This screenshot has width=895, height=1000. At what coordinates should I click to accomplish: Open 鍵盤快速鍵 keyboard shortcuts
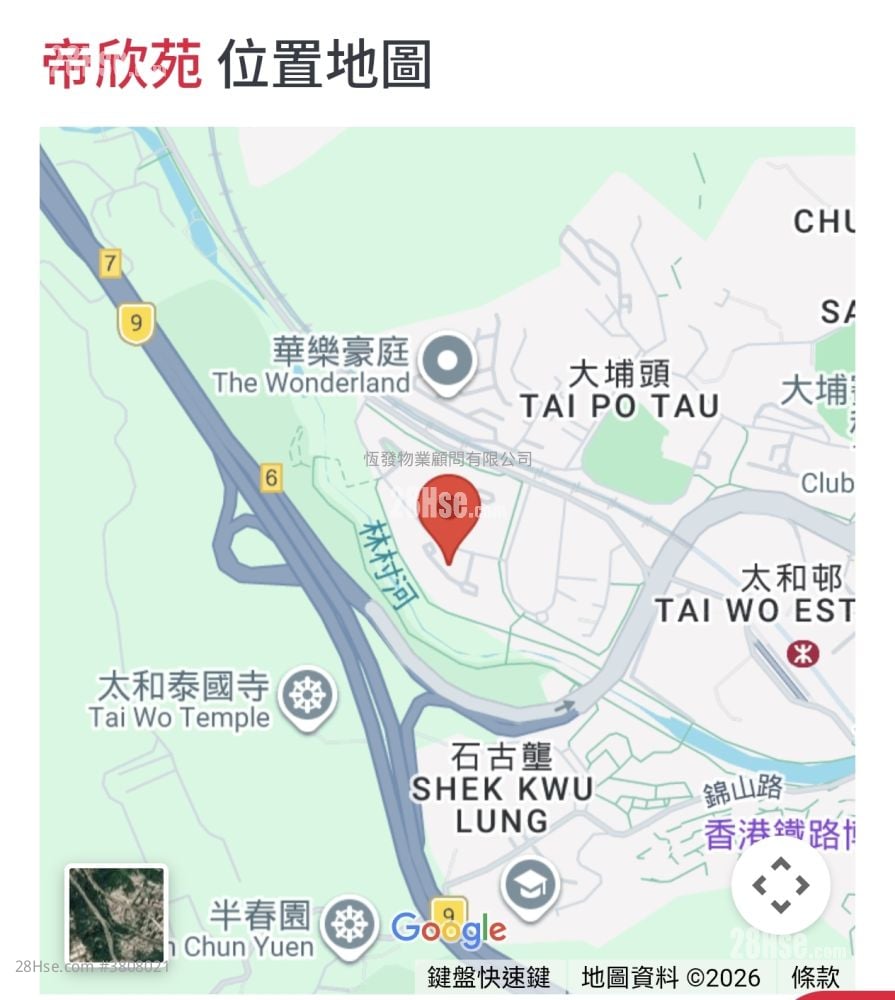[x=489, y=977]
